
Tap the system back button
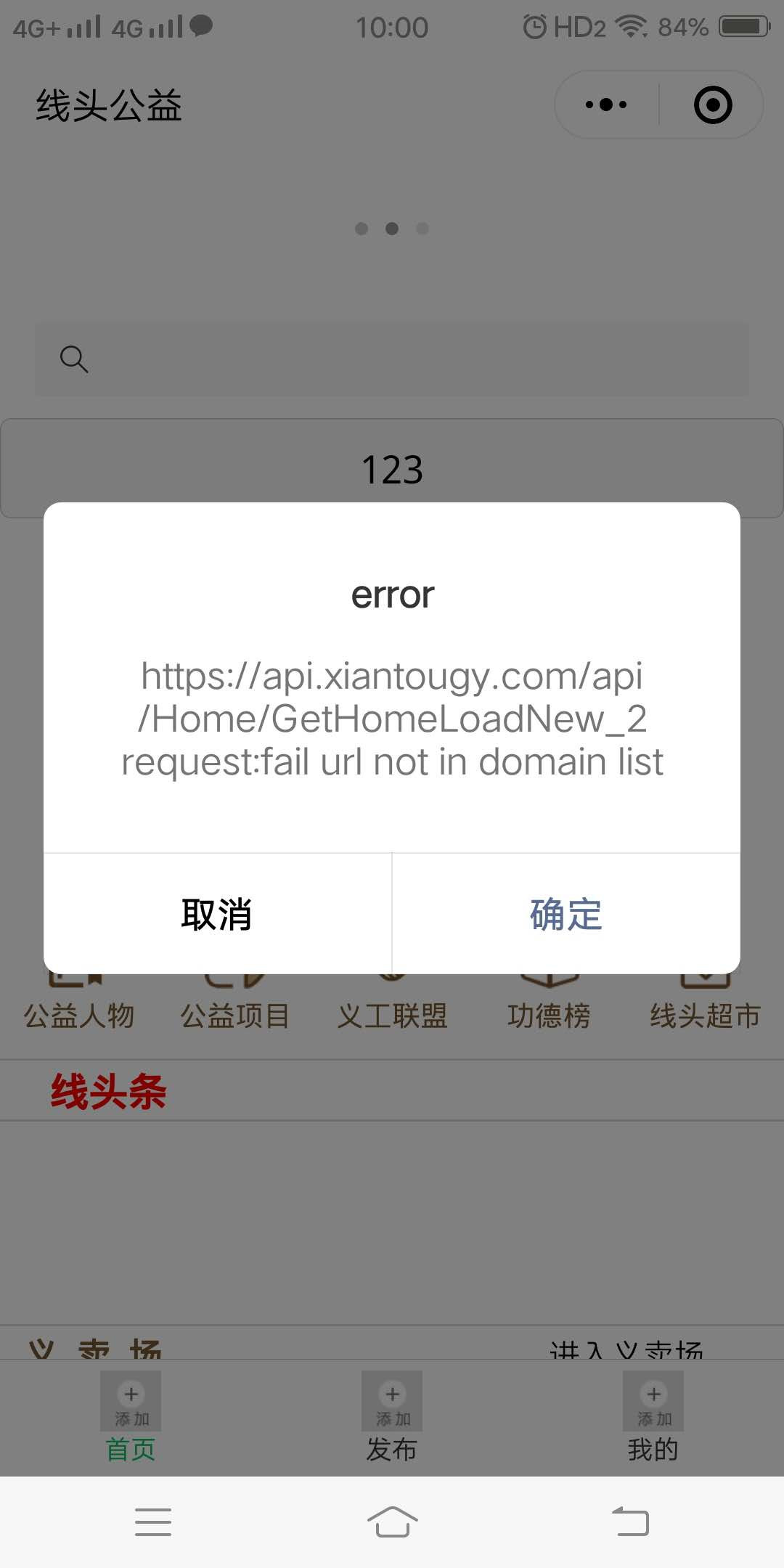click(630, 1522)
